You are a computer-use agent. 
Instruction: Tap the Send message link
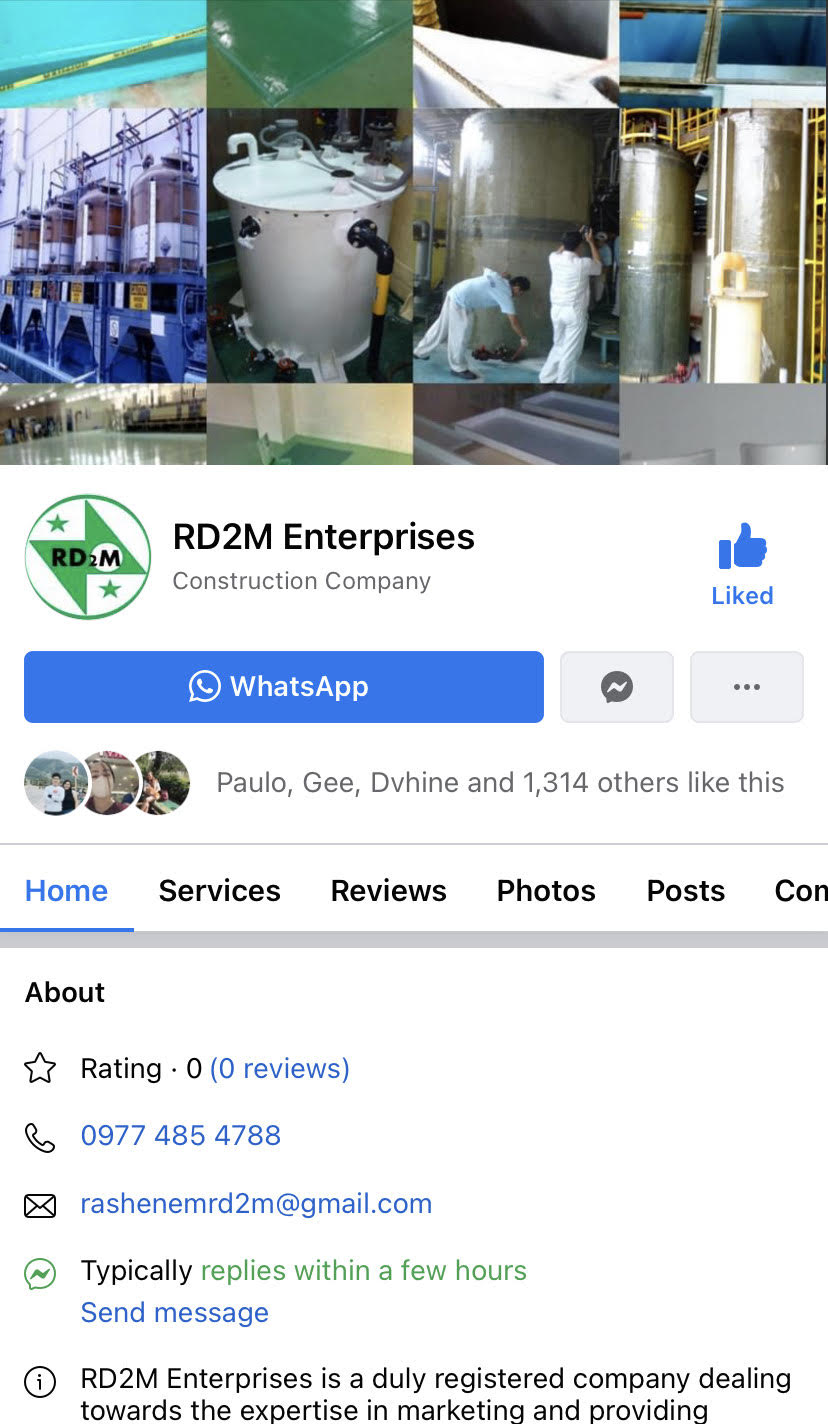coord(174,1312)
